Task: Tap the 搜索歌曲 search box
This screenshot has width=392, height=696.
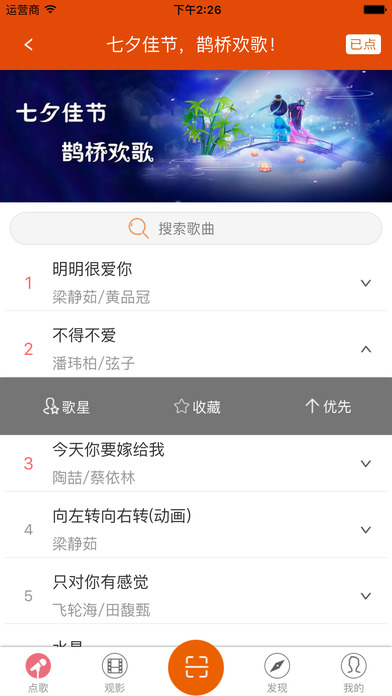Action: point(196,229)
